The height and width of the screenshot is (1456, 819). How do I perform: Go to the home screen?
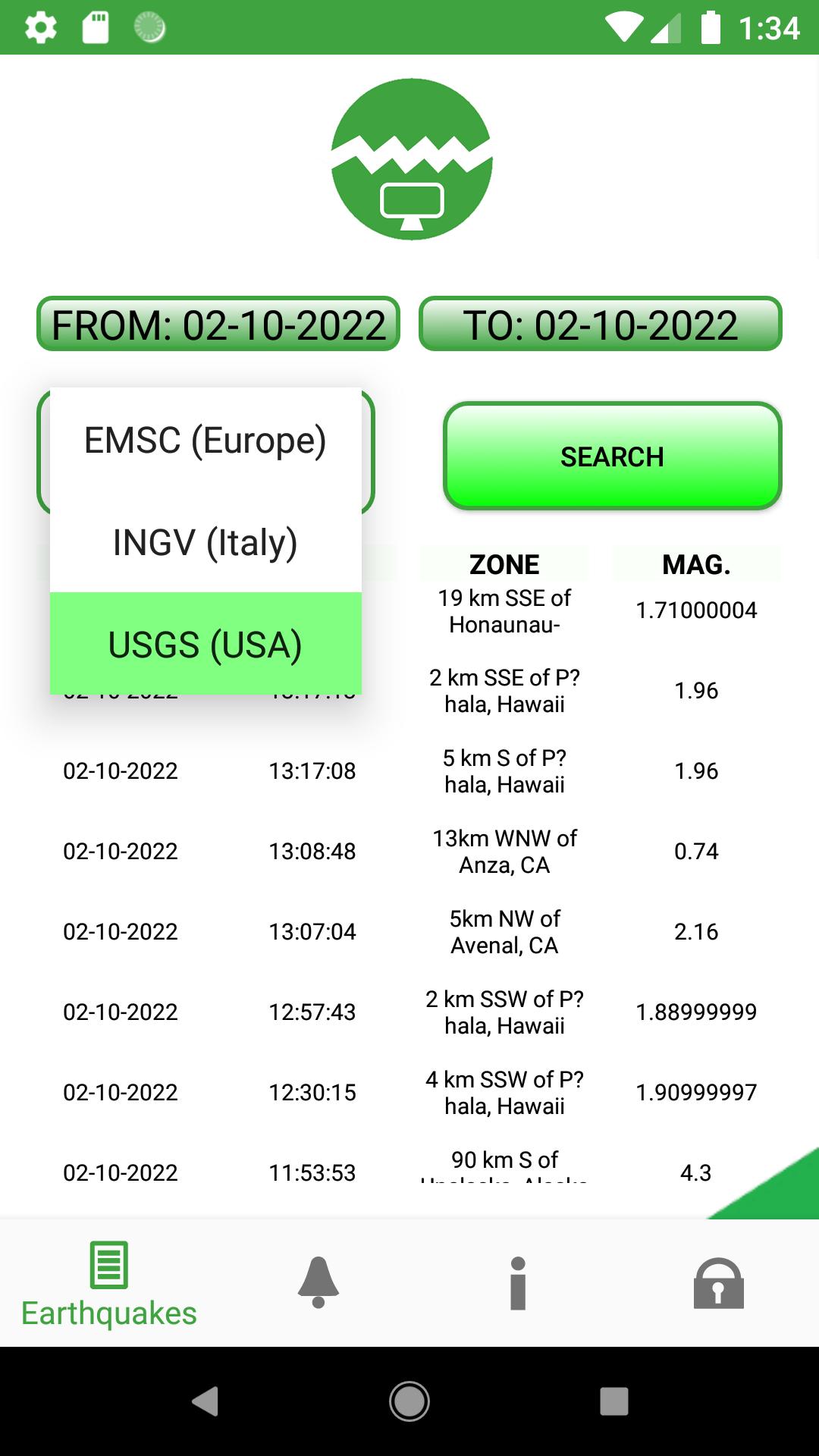(409, 1401)
